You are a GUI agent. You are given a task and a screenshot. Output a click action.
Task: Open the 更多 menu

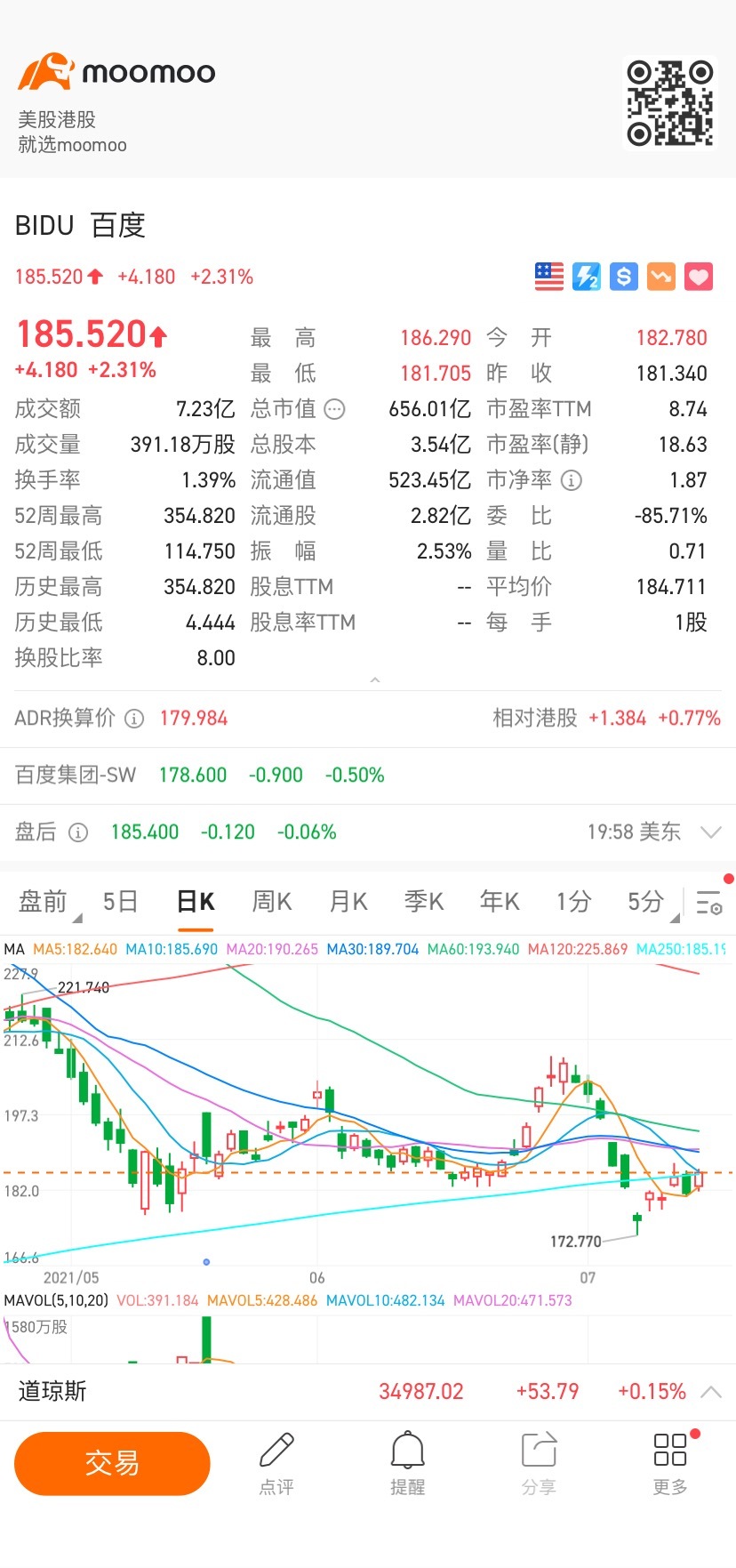(670, 1463)
